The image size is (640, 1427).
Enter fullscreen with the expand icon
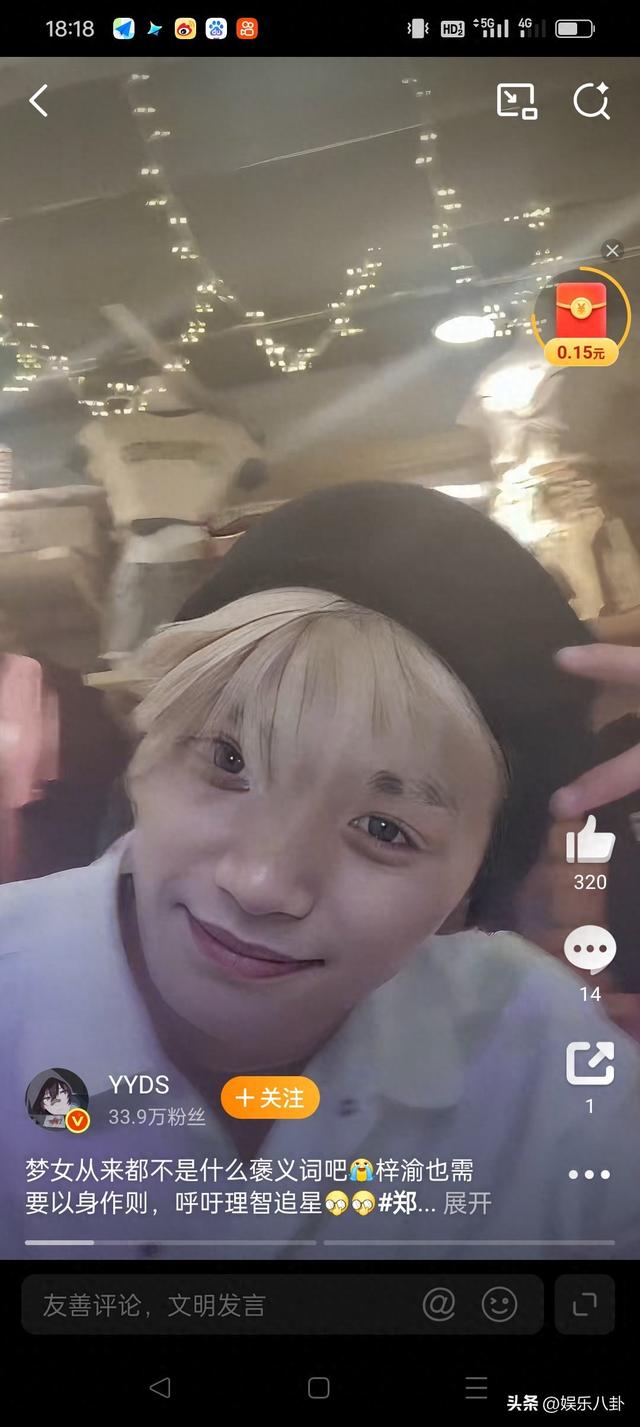click(584, 1304)
